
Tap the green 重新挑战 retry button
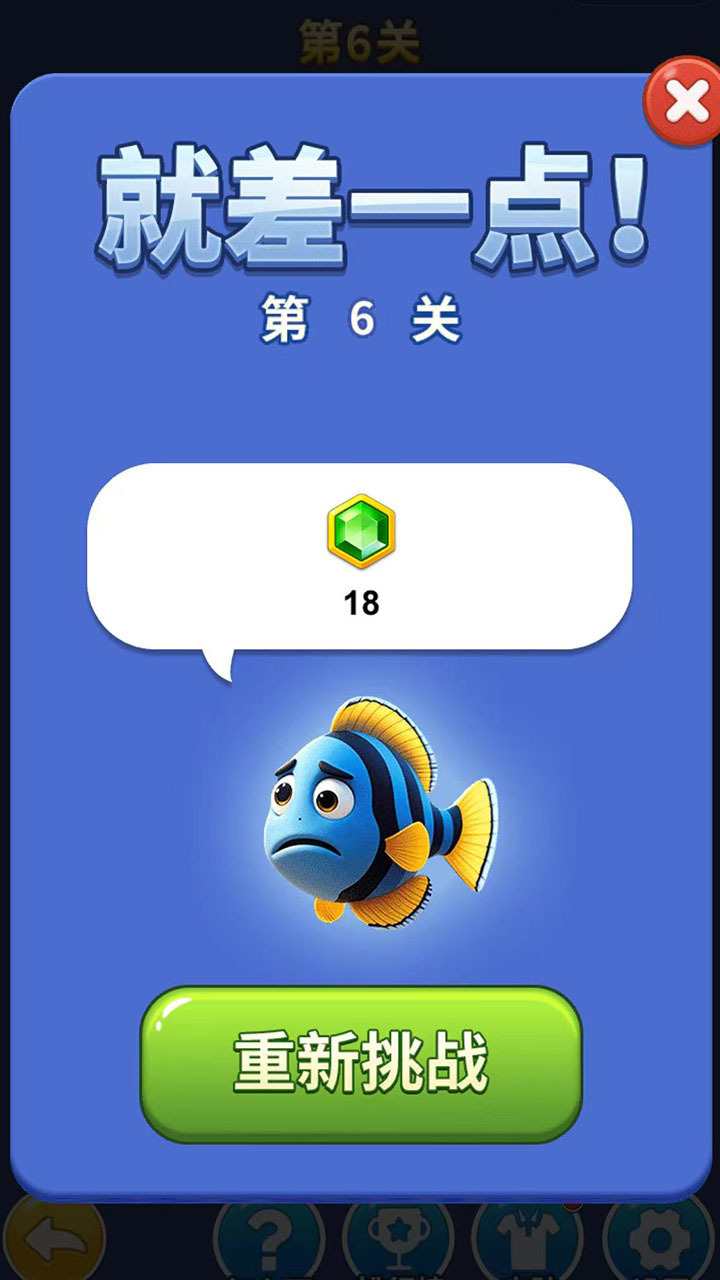tap(361, 1063)
